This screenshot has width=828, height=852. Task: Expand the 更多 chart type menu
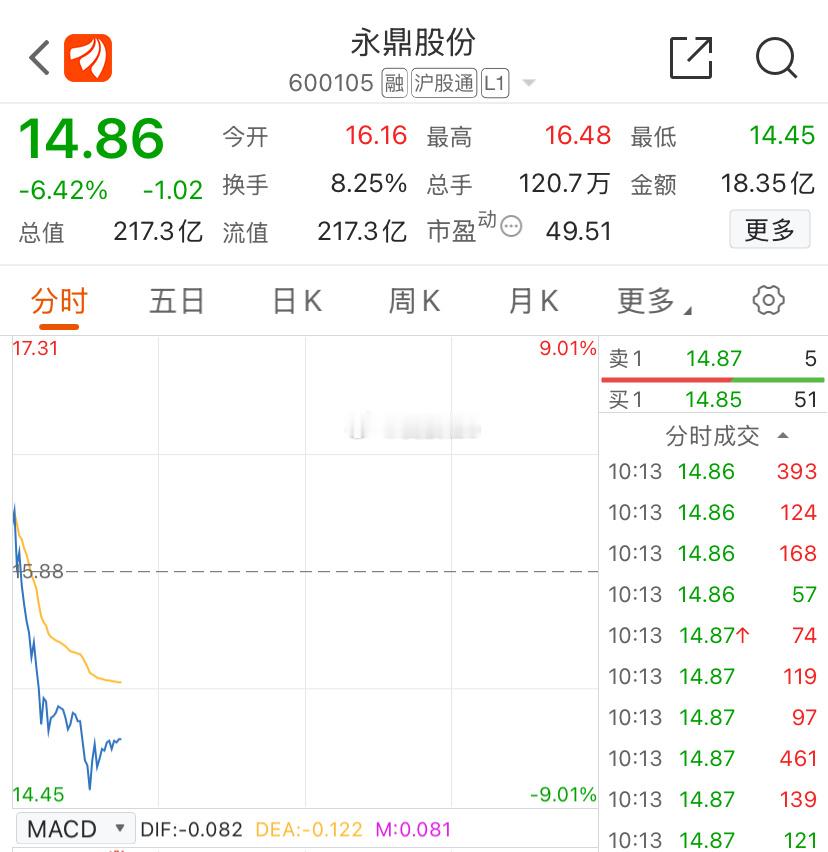tap(648, 300)
